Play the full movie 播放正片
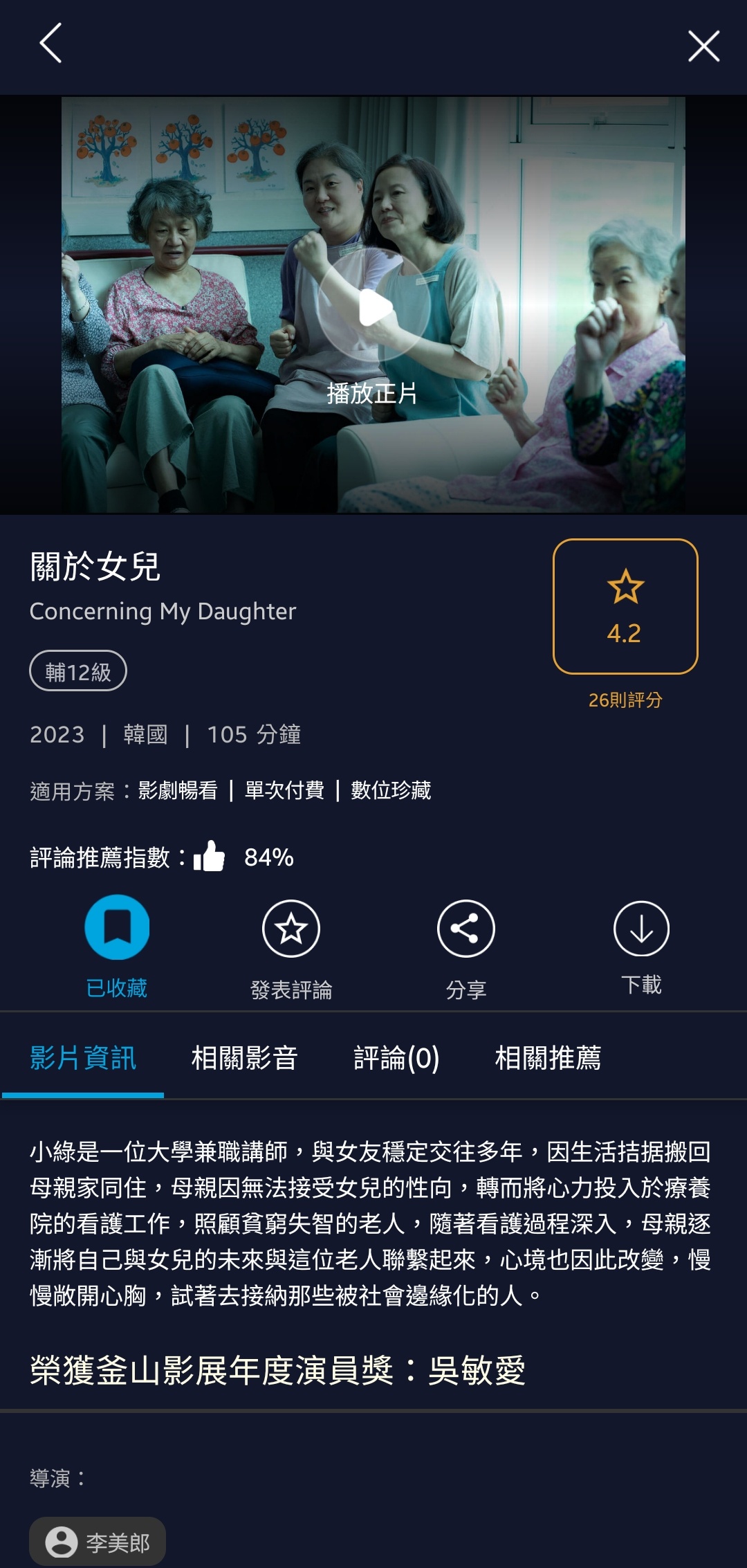This screenshot has height=1568, width=747. tap(373, 308)
